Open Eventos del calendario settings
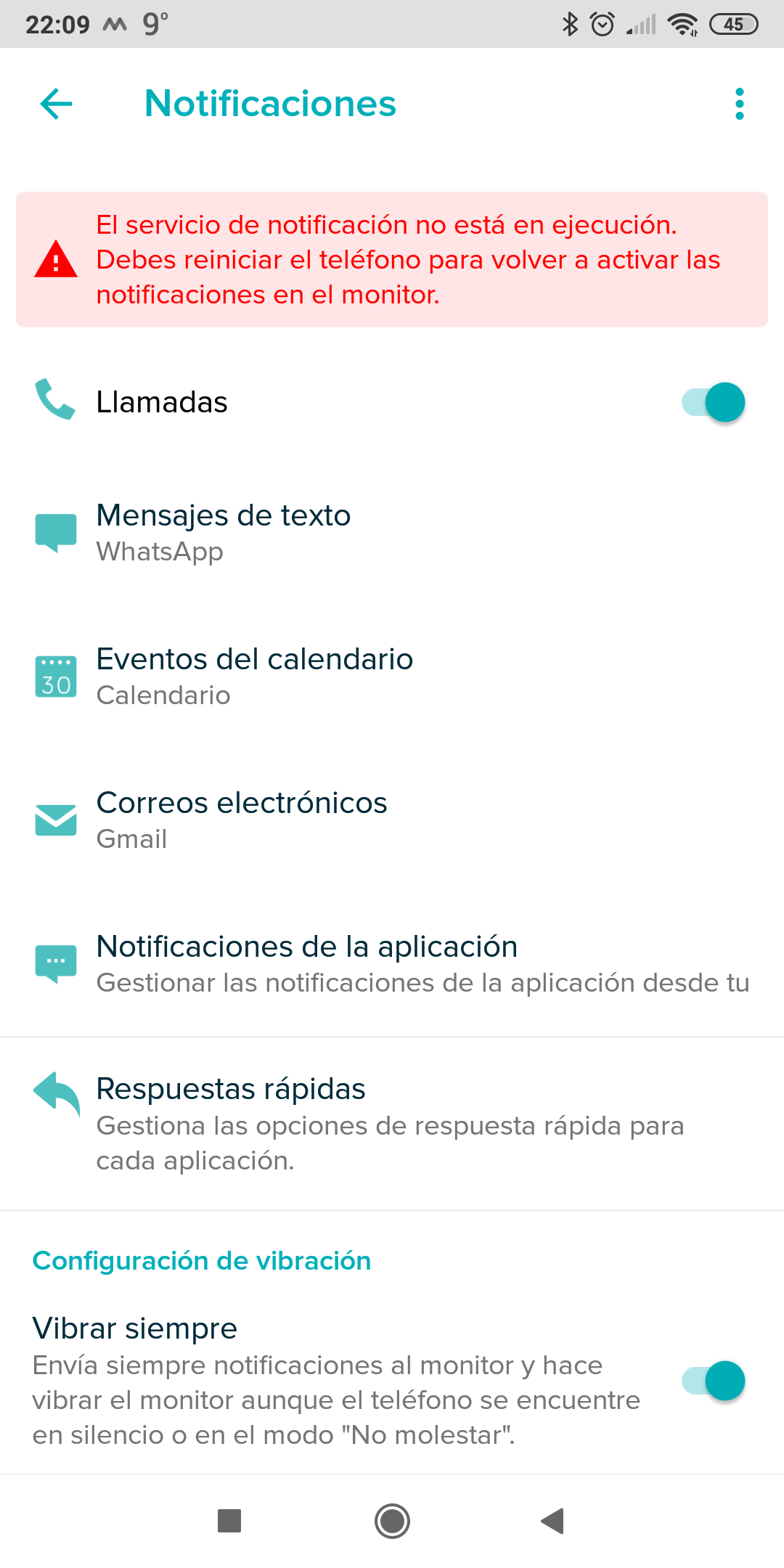 point(392,677)
